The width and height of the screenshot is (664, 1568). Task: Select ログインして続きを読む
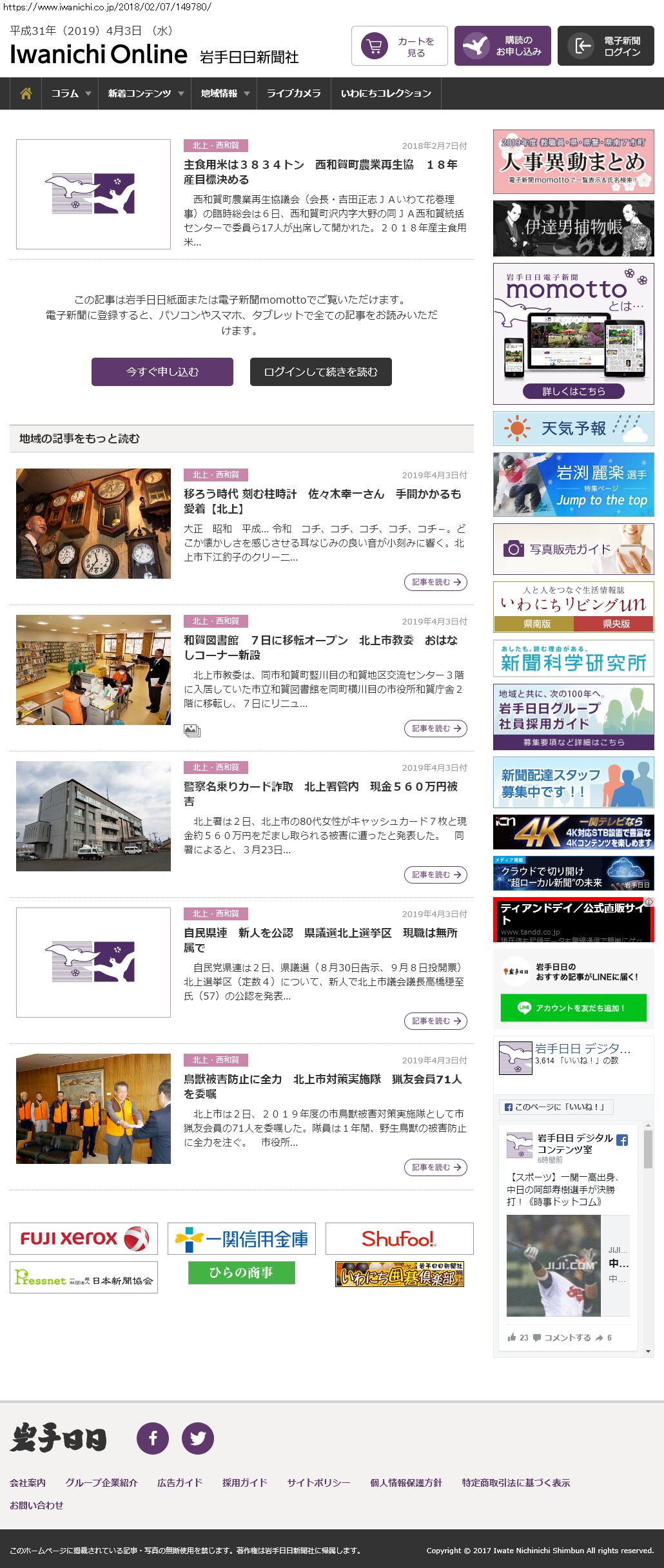tap(321, 372)
